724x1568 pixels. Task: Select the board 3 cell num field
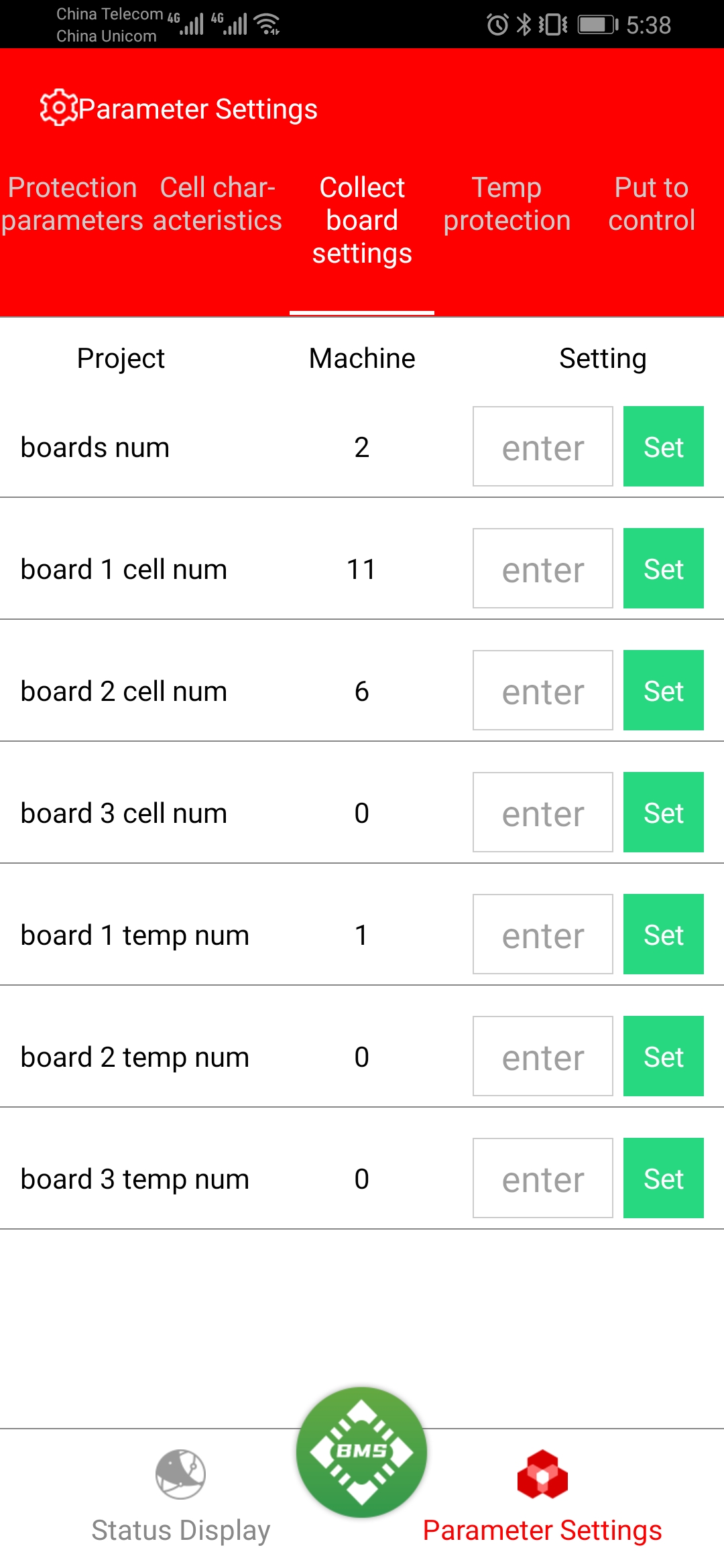click(543, 812)
